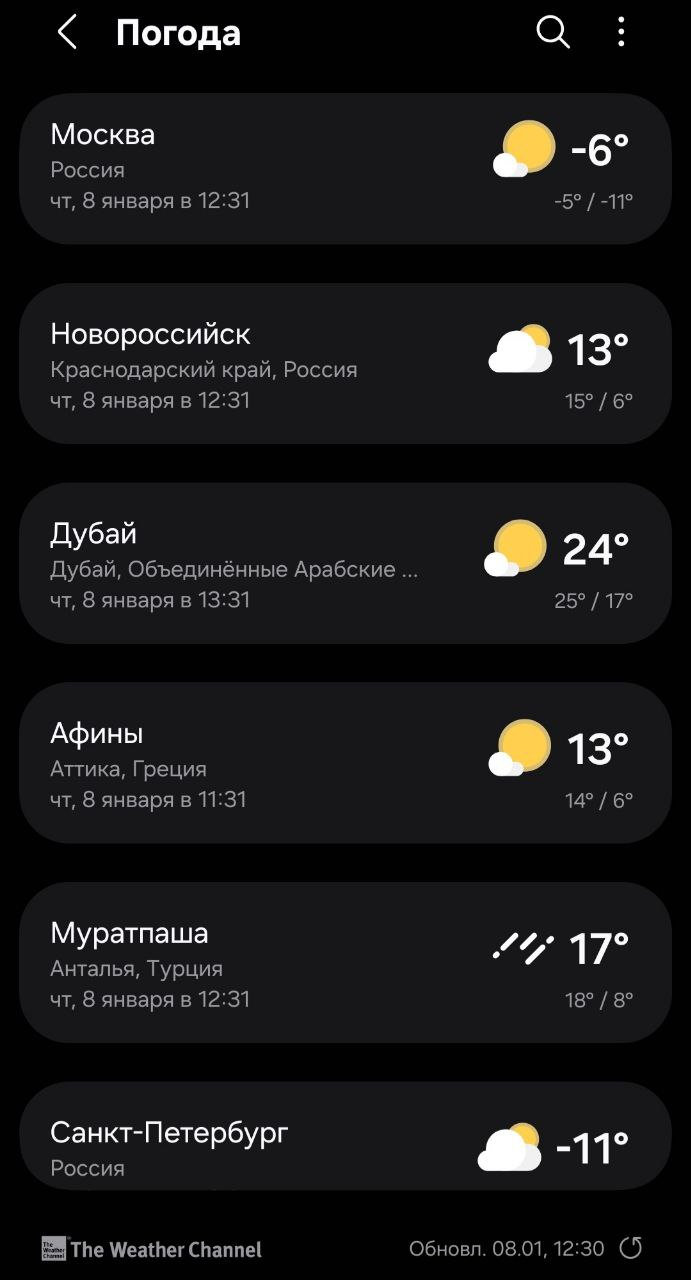The width and height of the screenshot is (691, 1280).
Task: Select the Афины weather card
Action: (x=345, y=763)
